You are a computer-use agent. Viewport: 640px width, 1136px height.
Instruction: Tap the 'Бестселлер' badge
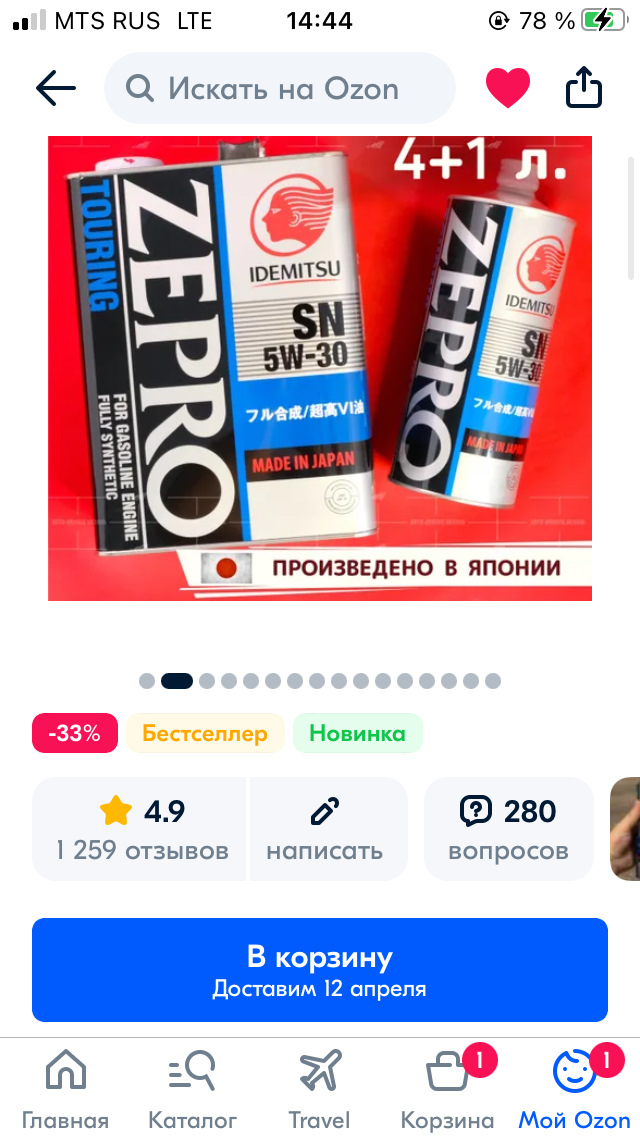pyautogui.click(x=205, y=733)
